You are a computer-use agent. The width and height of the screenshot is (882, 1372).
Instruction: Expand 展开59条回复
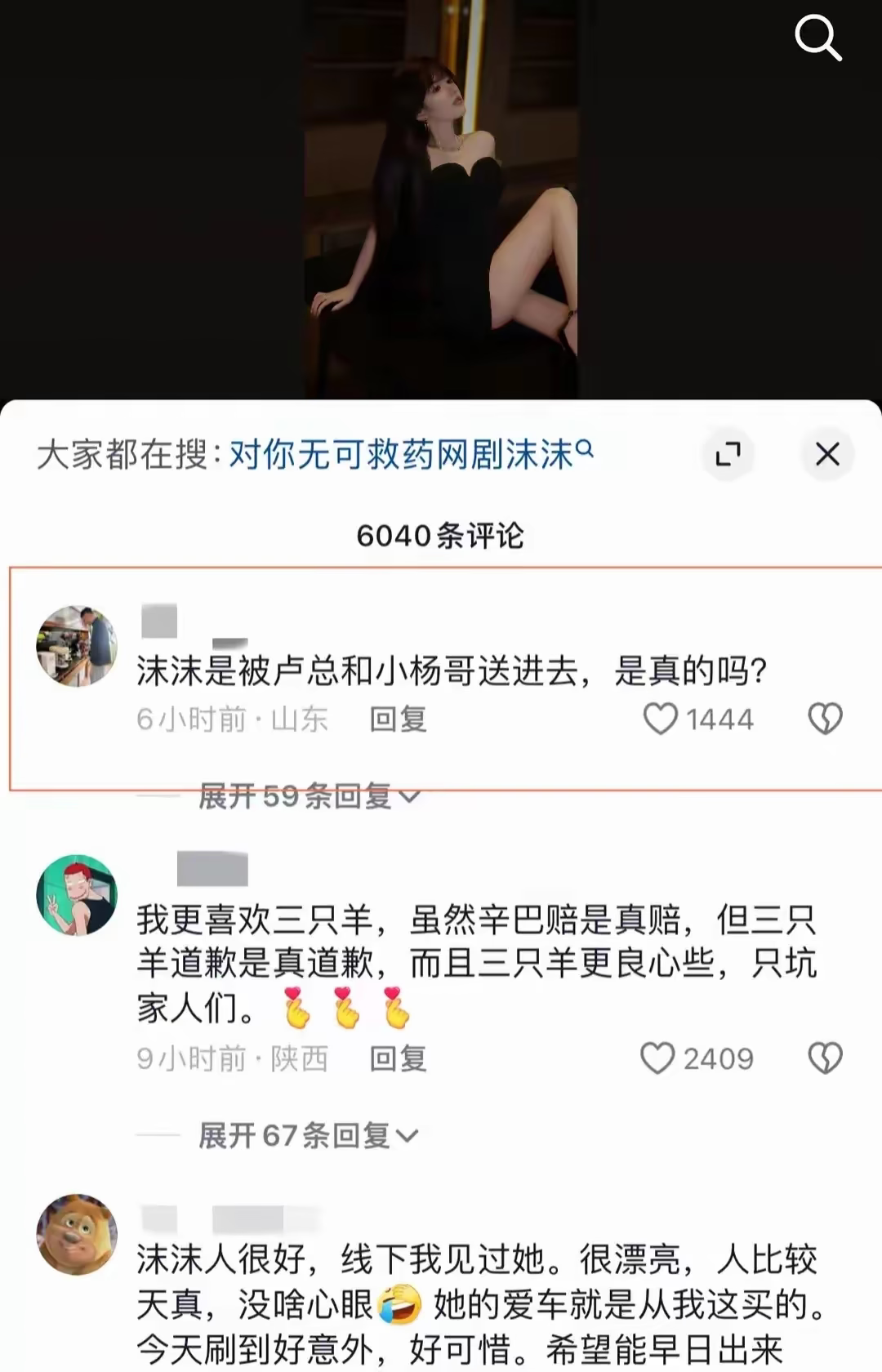click(x=309, y=796)
